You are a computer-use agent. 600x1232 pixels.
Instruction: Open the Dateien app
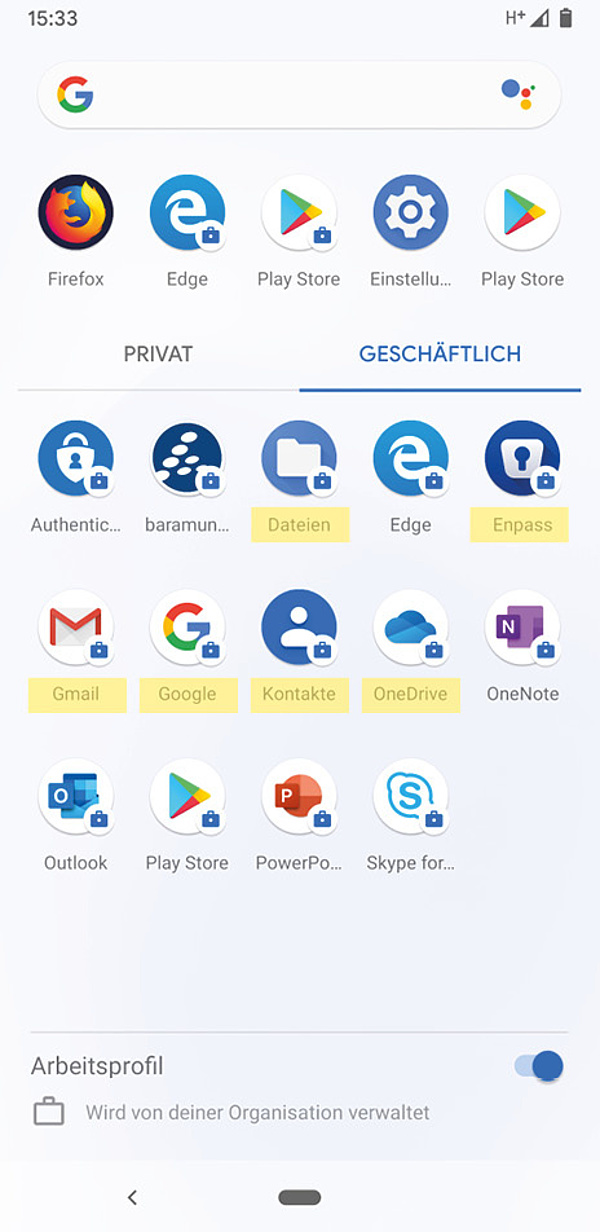(x=299, y=459)
